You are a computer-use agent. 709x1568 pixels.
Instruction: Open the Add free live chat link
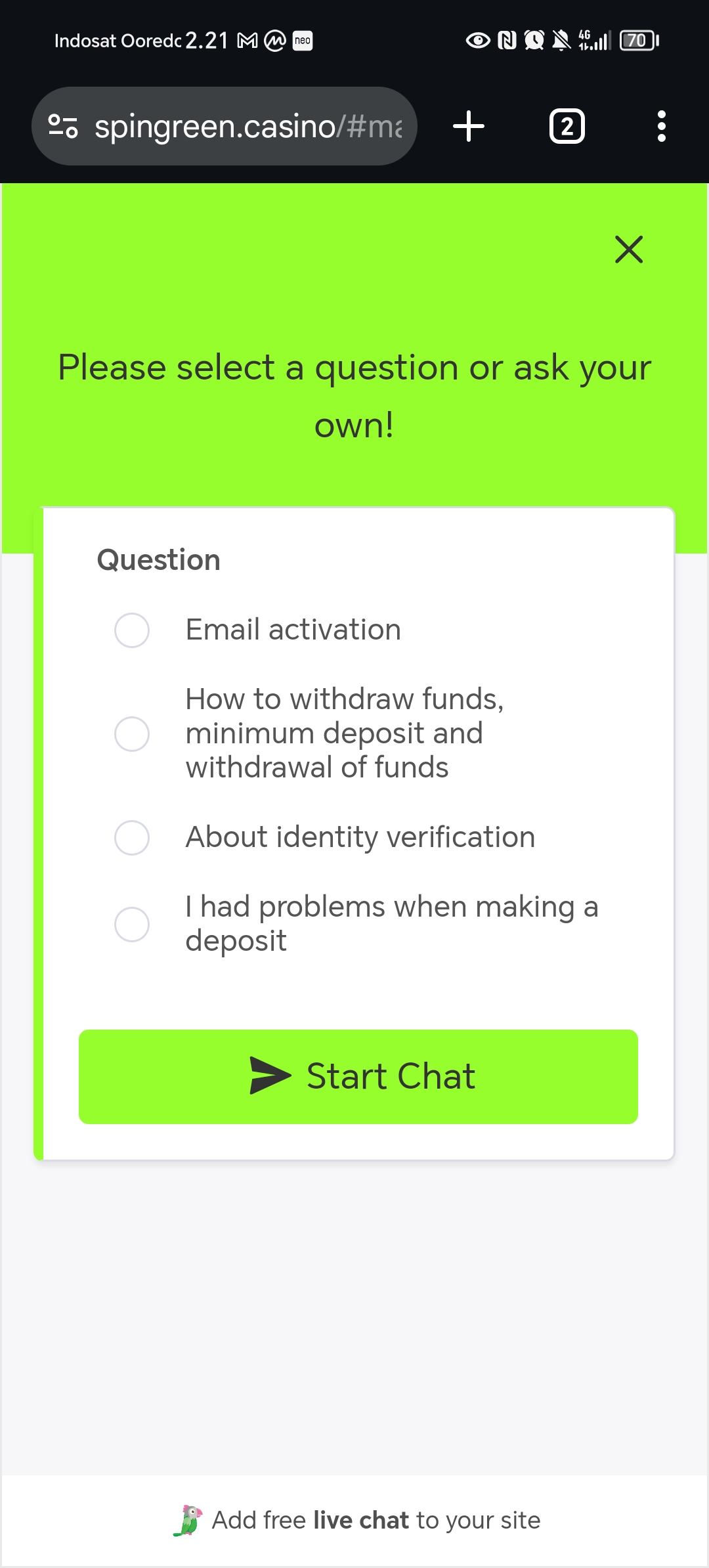pos(357,1520)
